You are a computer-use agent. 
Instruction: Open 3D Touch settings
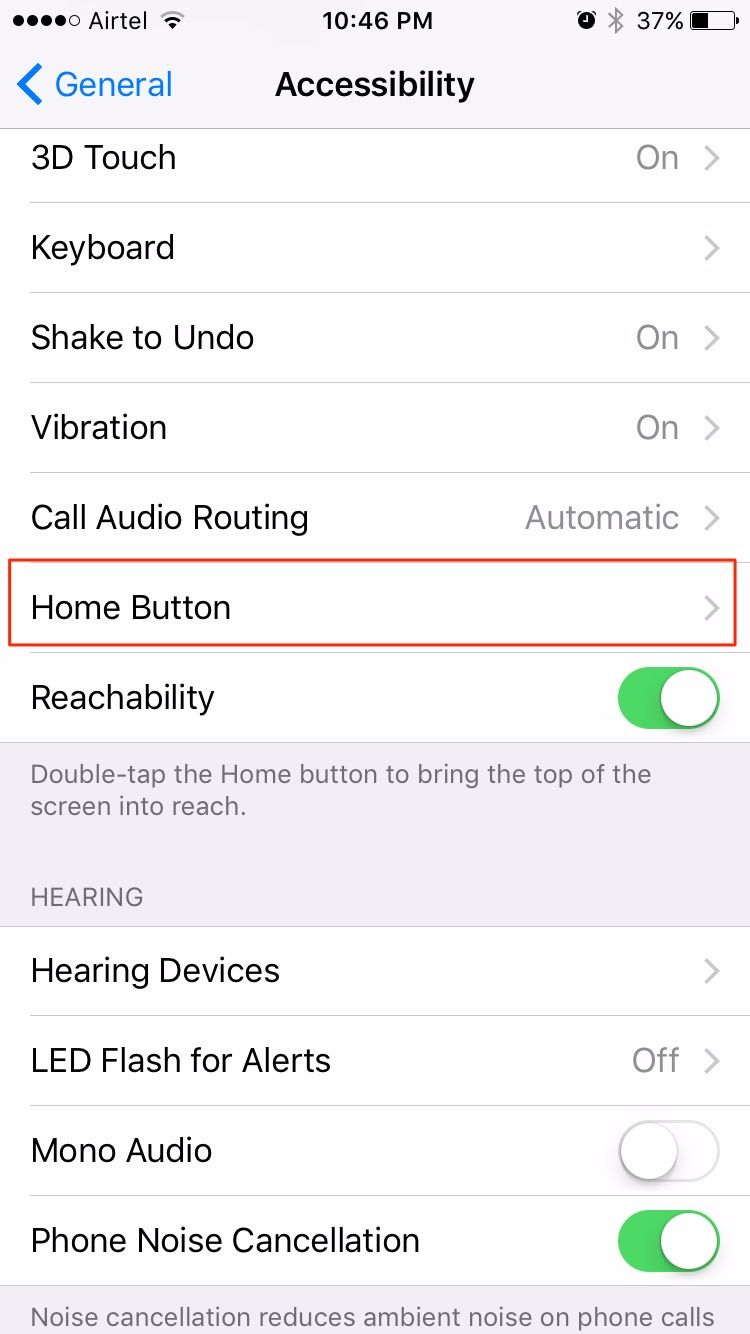[x=375, y=158]
